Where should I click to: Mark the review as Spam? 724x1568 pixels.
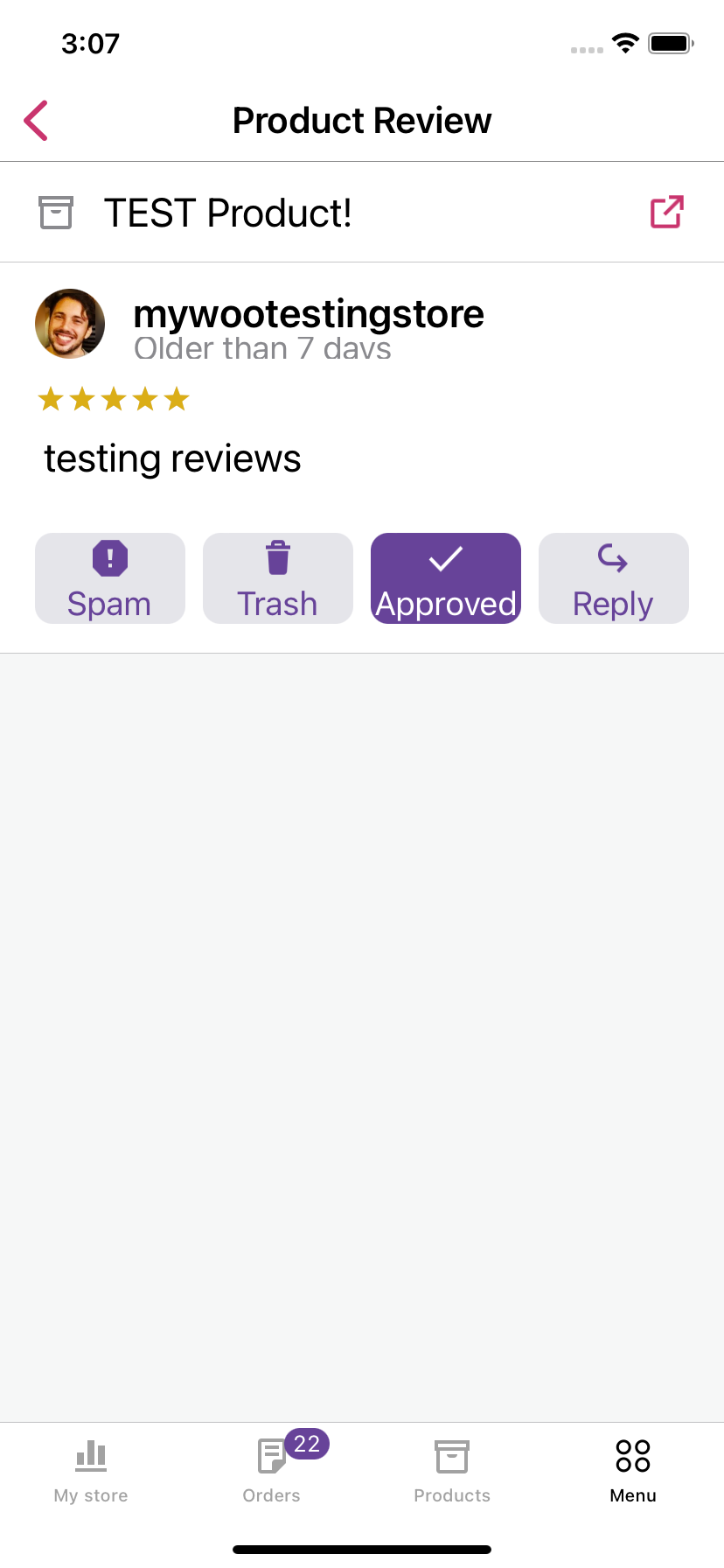[x=110, y=578]
